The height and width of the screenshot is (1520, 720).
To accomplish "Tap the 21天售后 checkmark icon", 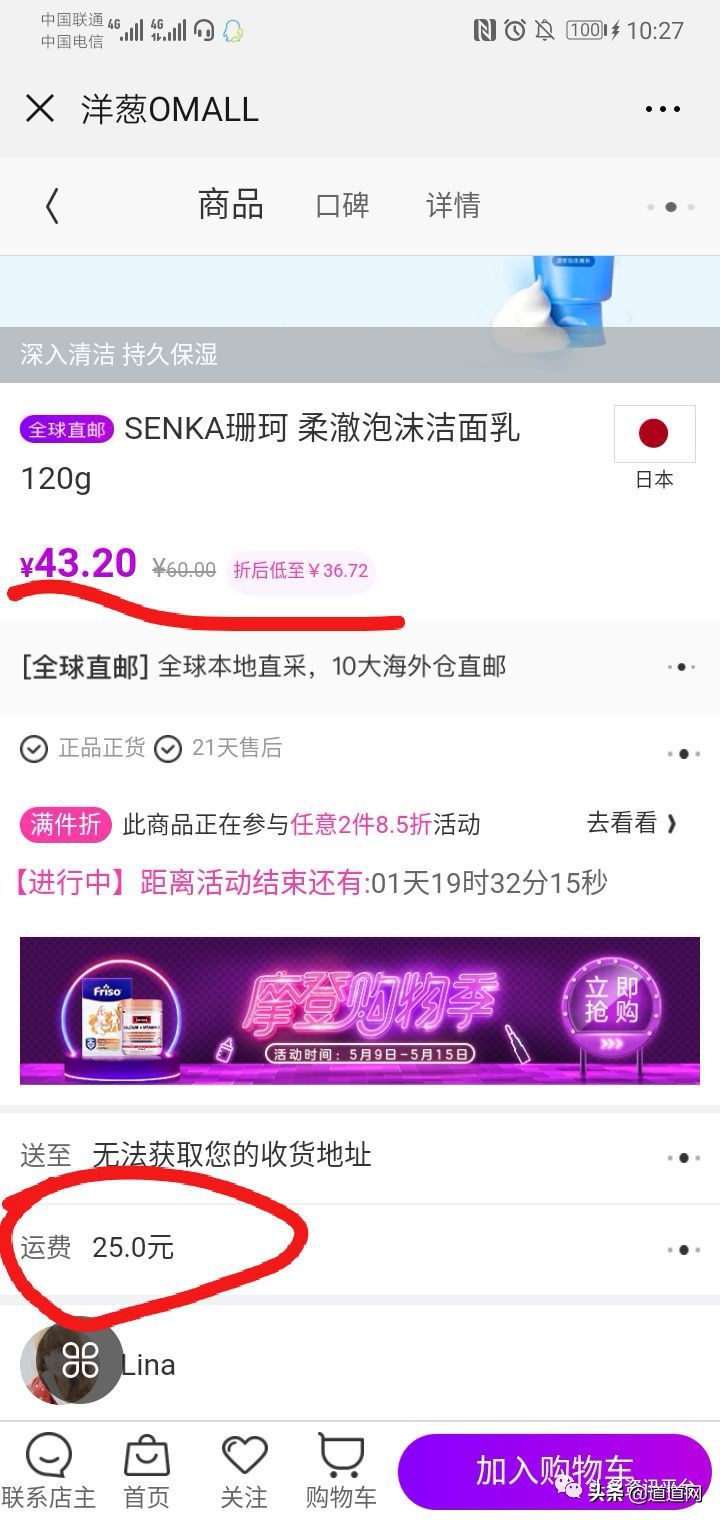I will (x=168, y=748).
